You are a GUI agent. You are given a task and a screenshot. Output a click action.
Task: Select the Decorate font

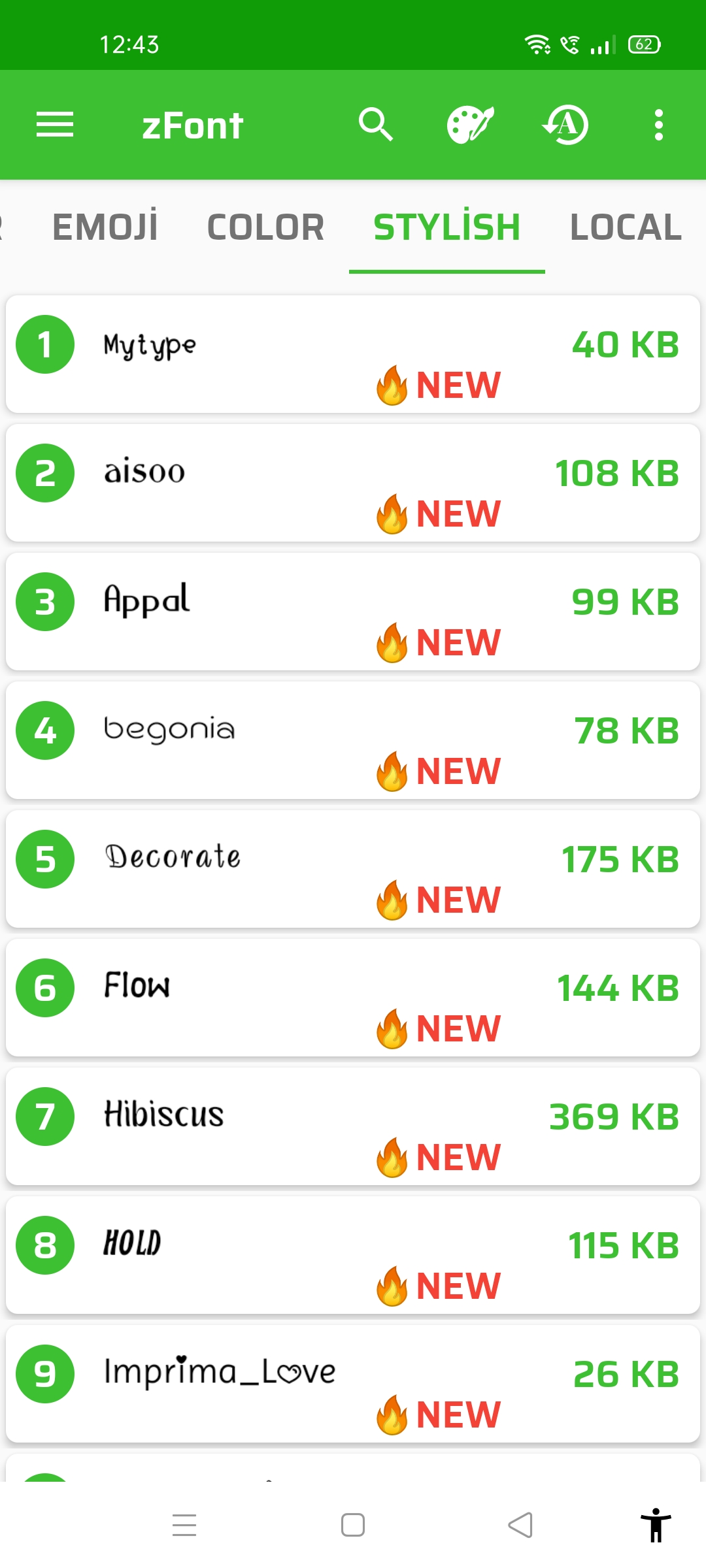click(x=353, y=869)
